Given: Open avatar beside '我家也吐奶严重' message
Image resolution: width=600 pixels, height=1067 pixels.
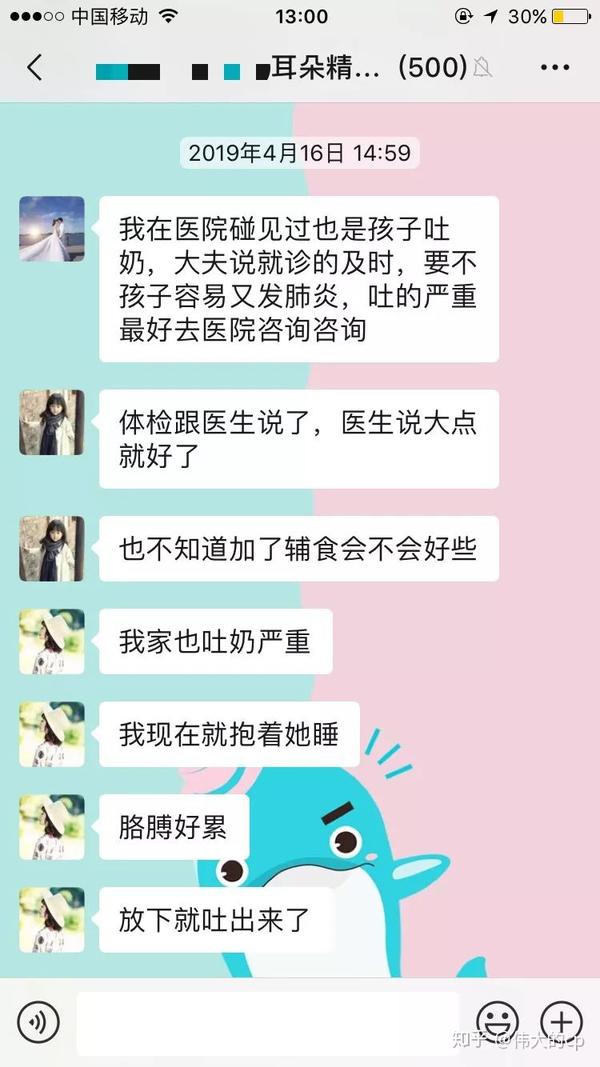Looking at the screenshot, I should [52, 642].
